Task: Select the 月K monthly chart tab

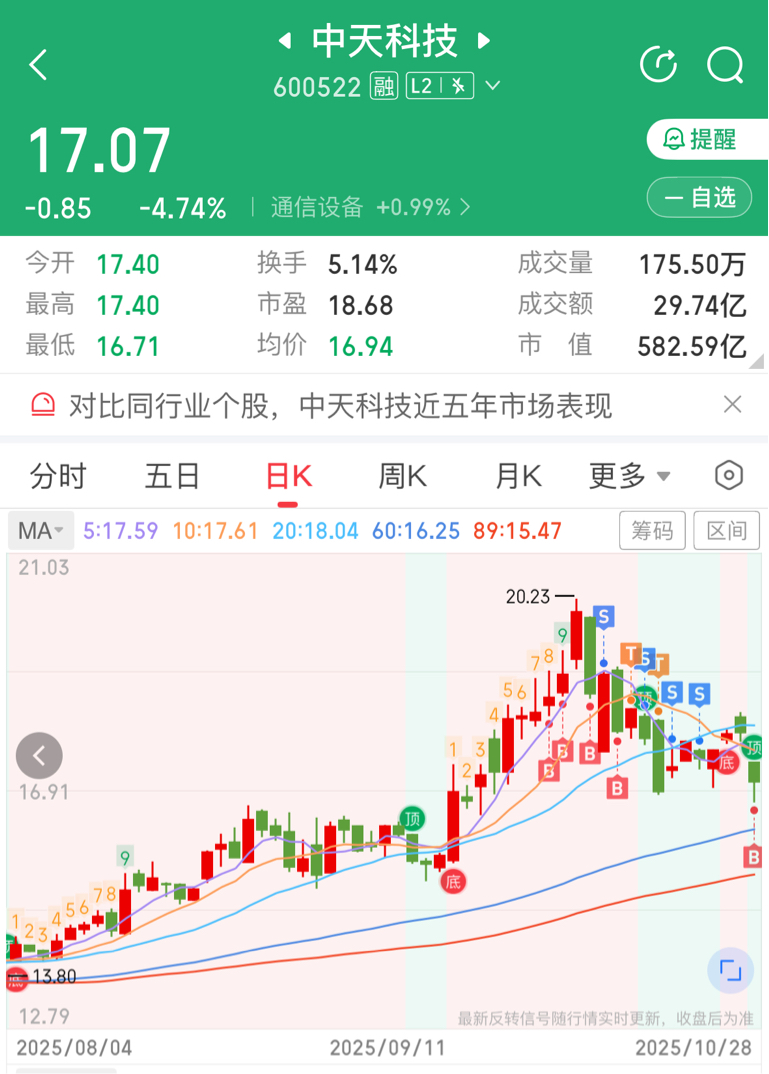Action: tap(516, 476)
